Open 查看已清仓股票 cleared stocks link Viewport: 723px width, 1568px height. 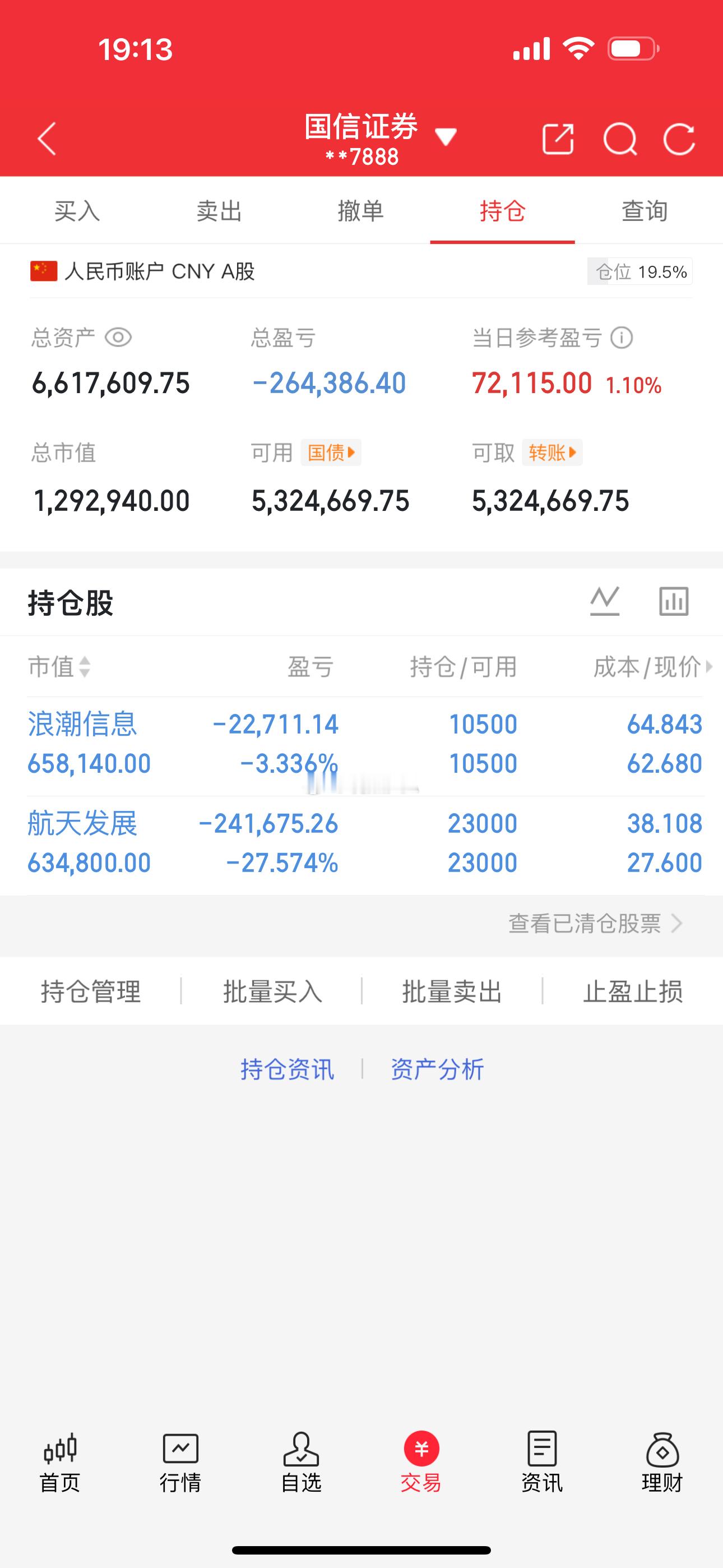(585, 925)
